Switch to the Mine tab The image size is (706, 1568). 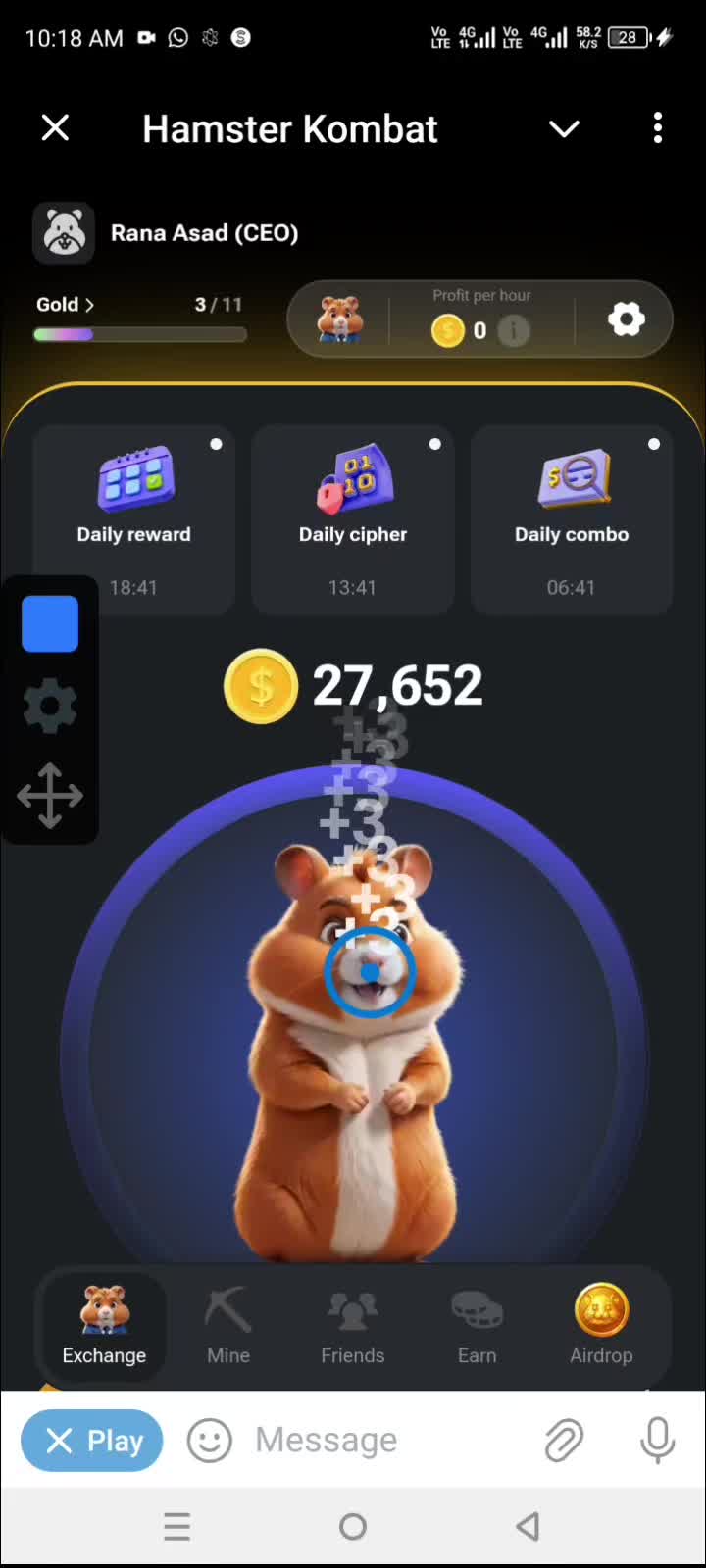[x=228, y=1326]
